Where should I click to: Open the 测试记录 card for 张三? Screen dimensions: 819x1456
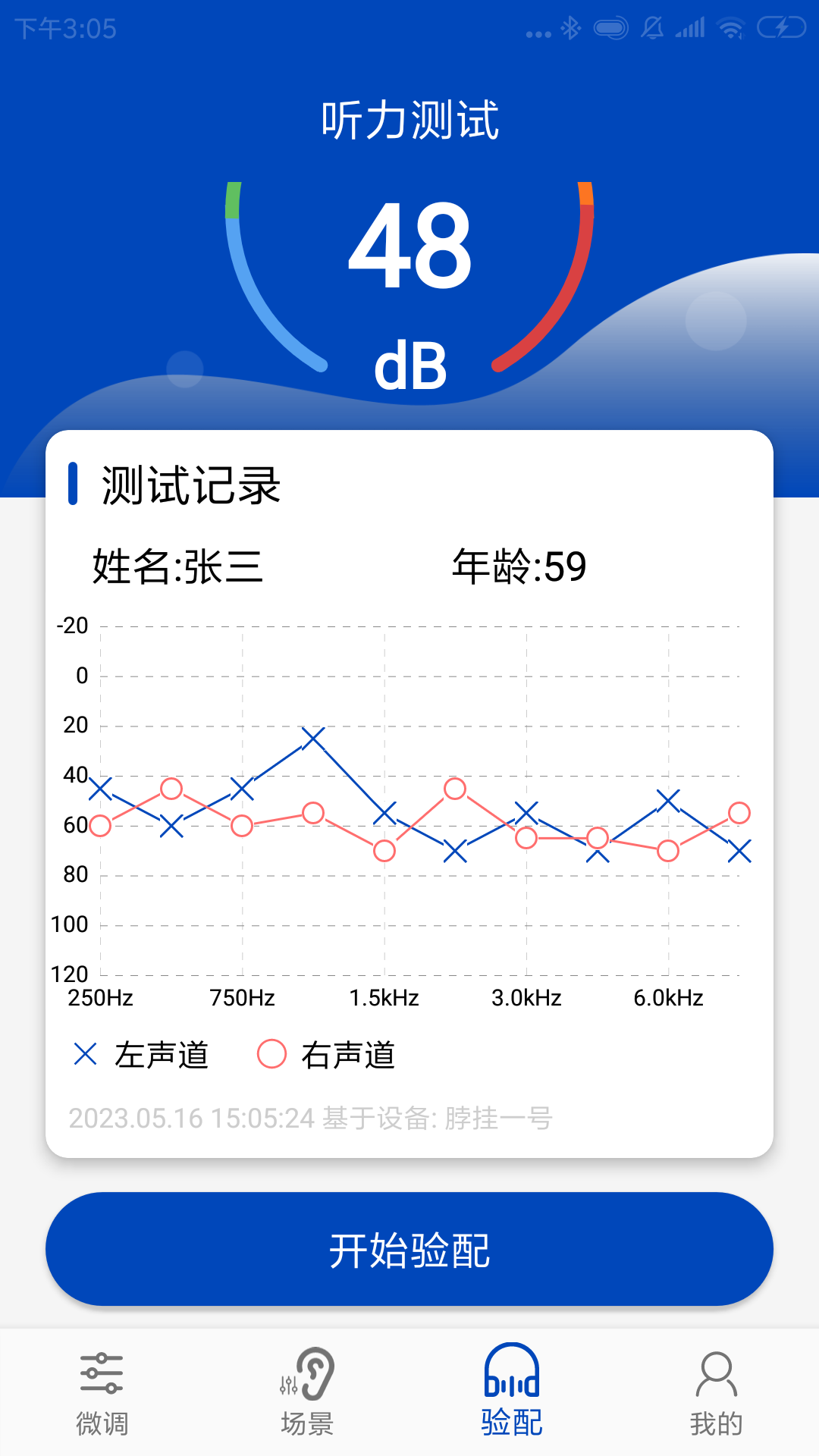tap(409, 792)
